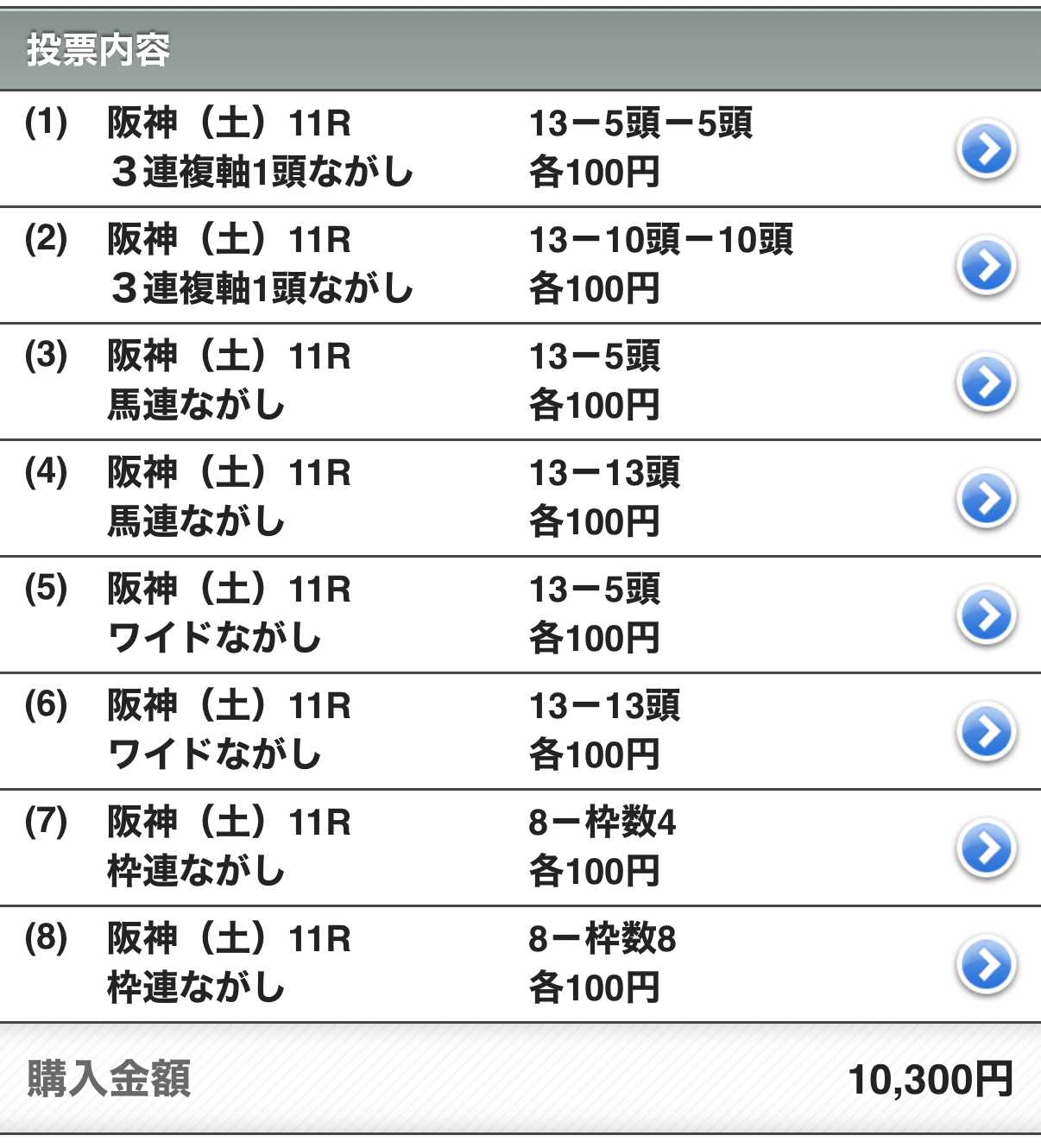1041x1148 pixels.
Task: Open bet (2) 3連複軸1頭ながし 13-10頭-10頭
Action: (x=986, y=266)
